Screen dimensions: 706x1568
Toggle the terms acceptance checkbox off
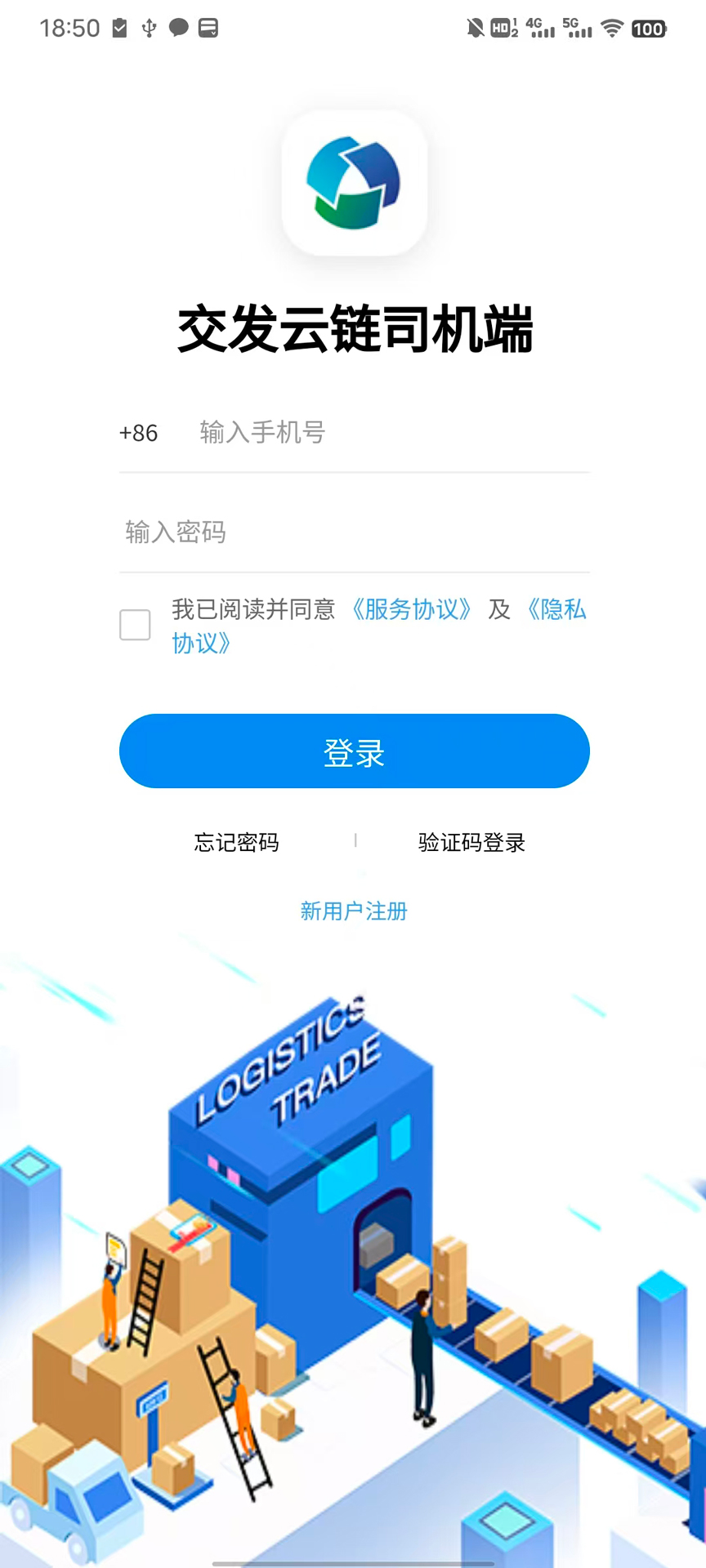[135, 623]
